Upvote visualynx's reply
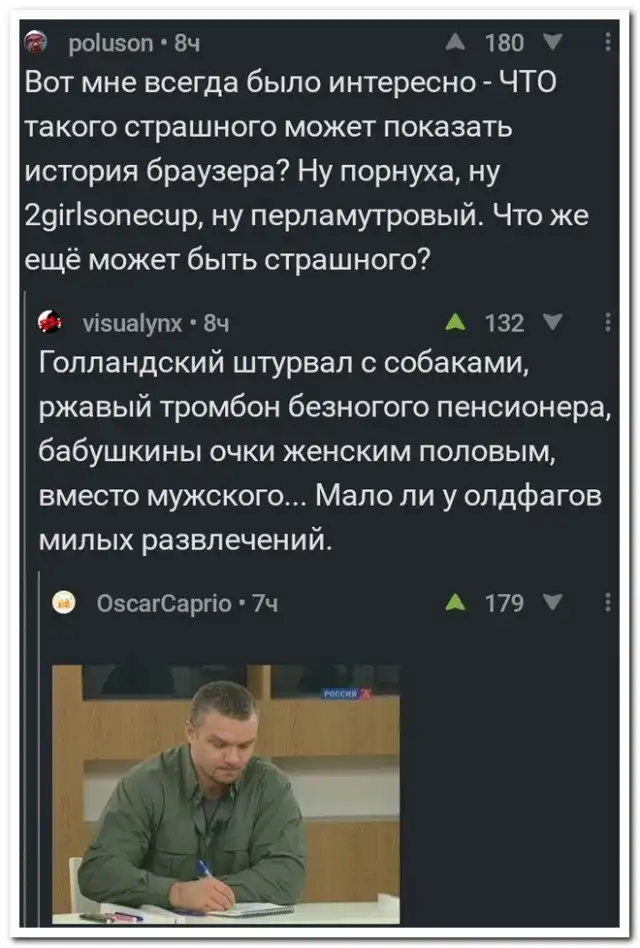640x948 pixels. [x=454, y=323]
